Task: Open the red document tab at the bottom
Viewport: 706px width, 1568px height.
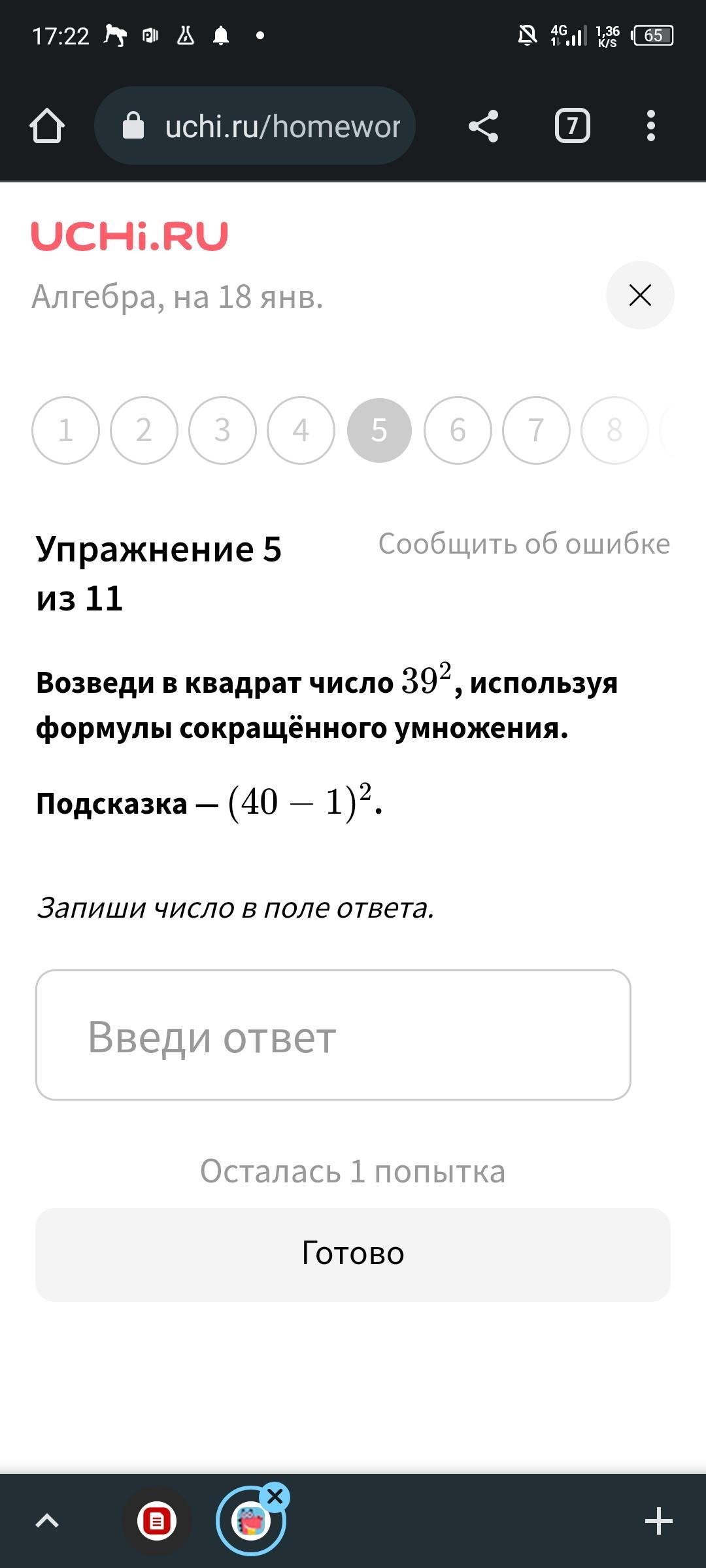Action: point(157,1521)
